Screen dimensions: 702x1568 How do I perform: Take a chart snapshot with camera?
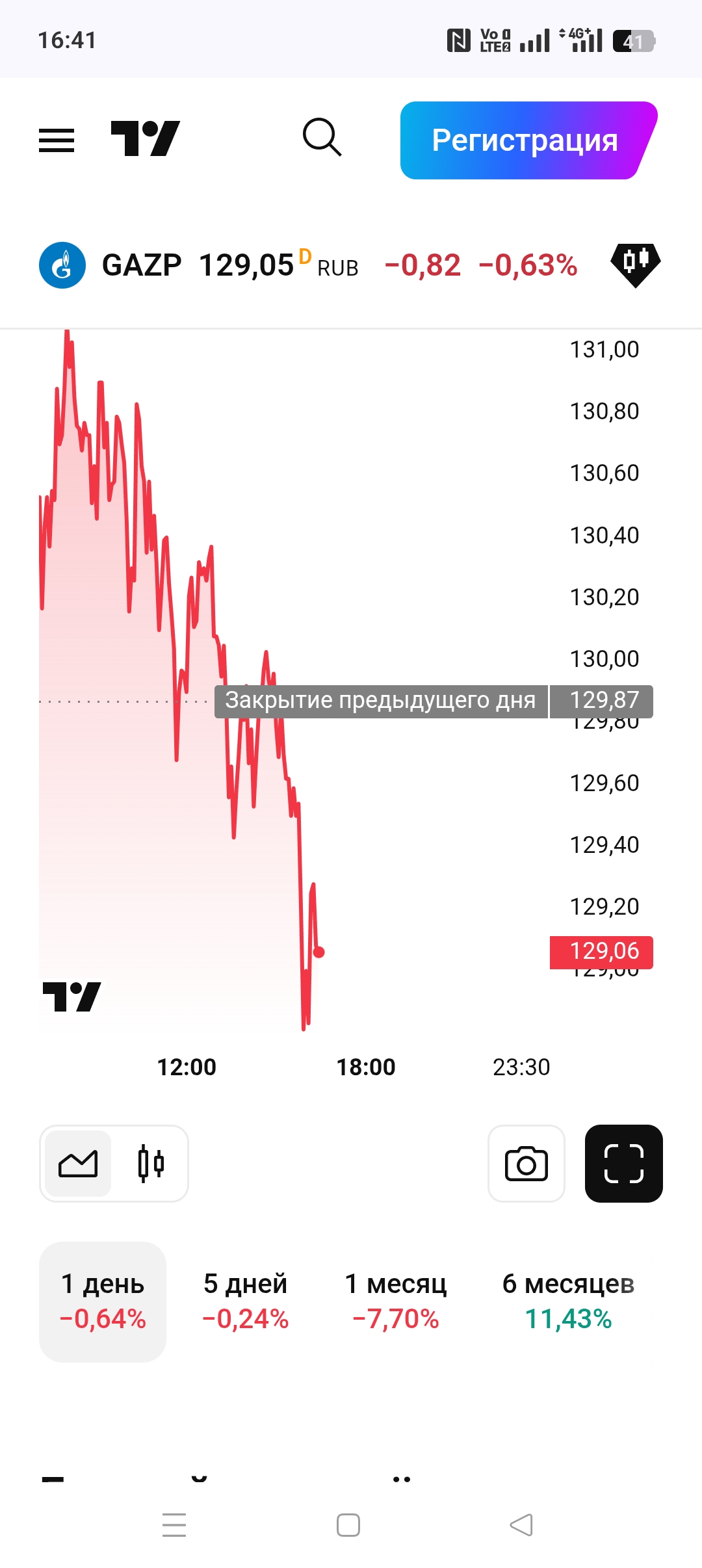tap(526, 1164)
